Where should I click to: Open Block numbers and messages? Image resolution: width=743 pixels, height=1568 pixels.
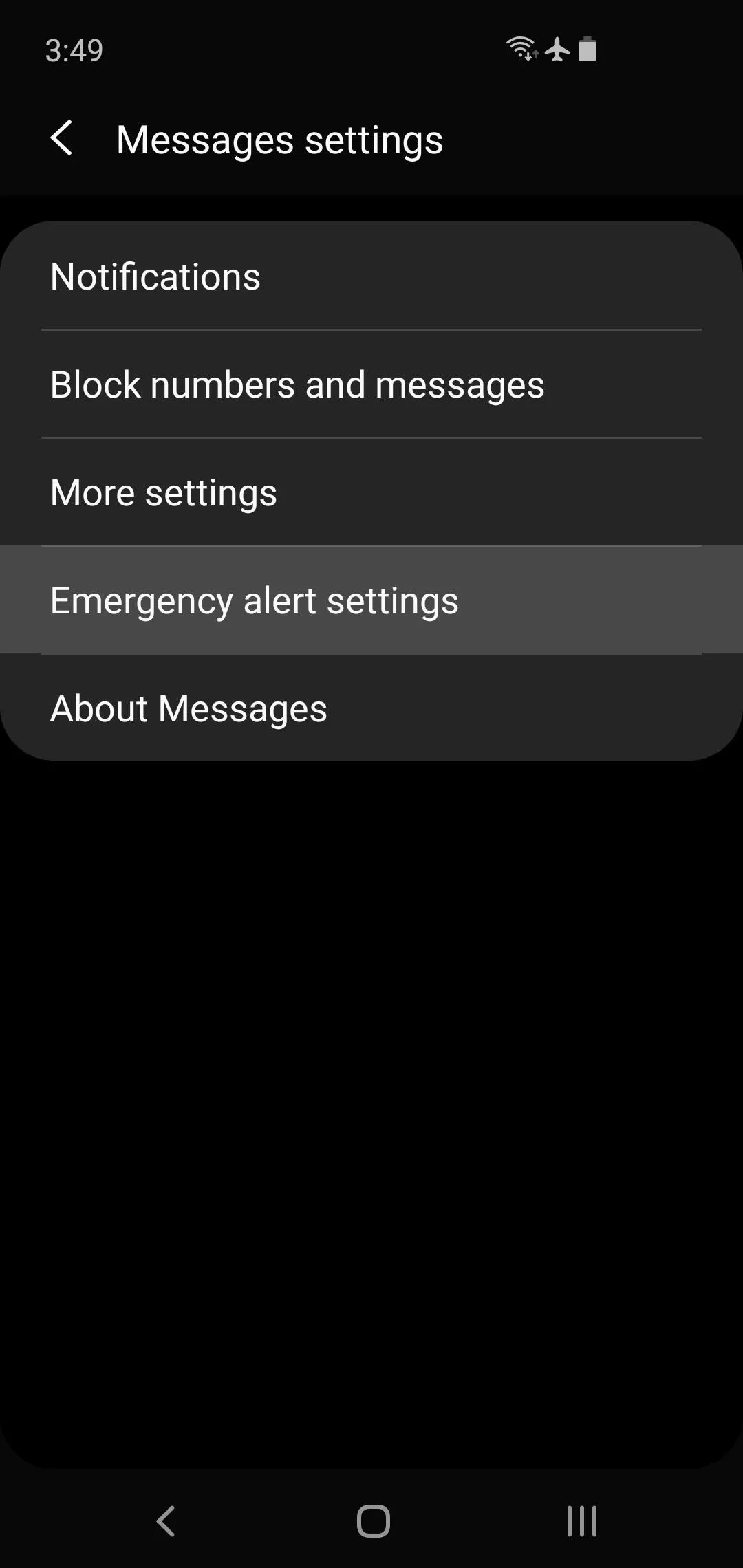pyautogui.click(x=371, y=384)
